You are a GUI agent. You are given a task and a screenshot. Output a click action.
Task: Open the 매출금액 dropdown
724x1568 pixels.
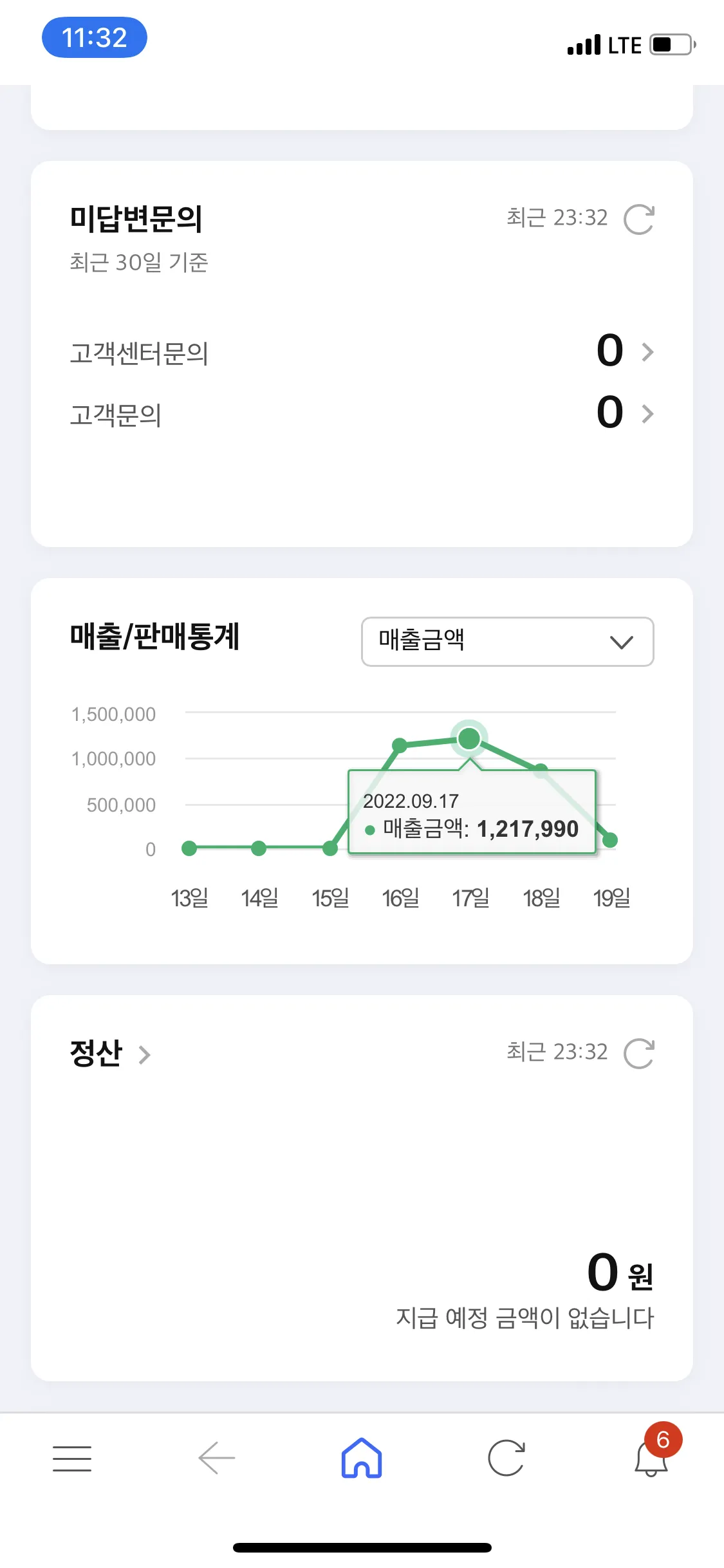coord(508,641)
